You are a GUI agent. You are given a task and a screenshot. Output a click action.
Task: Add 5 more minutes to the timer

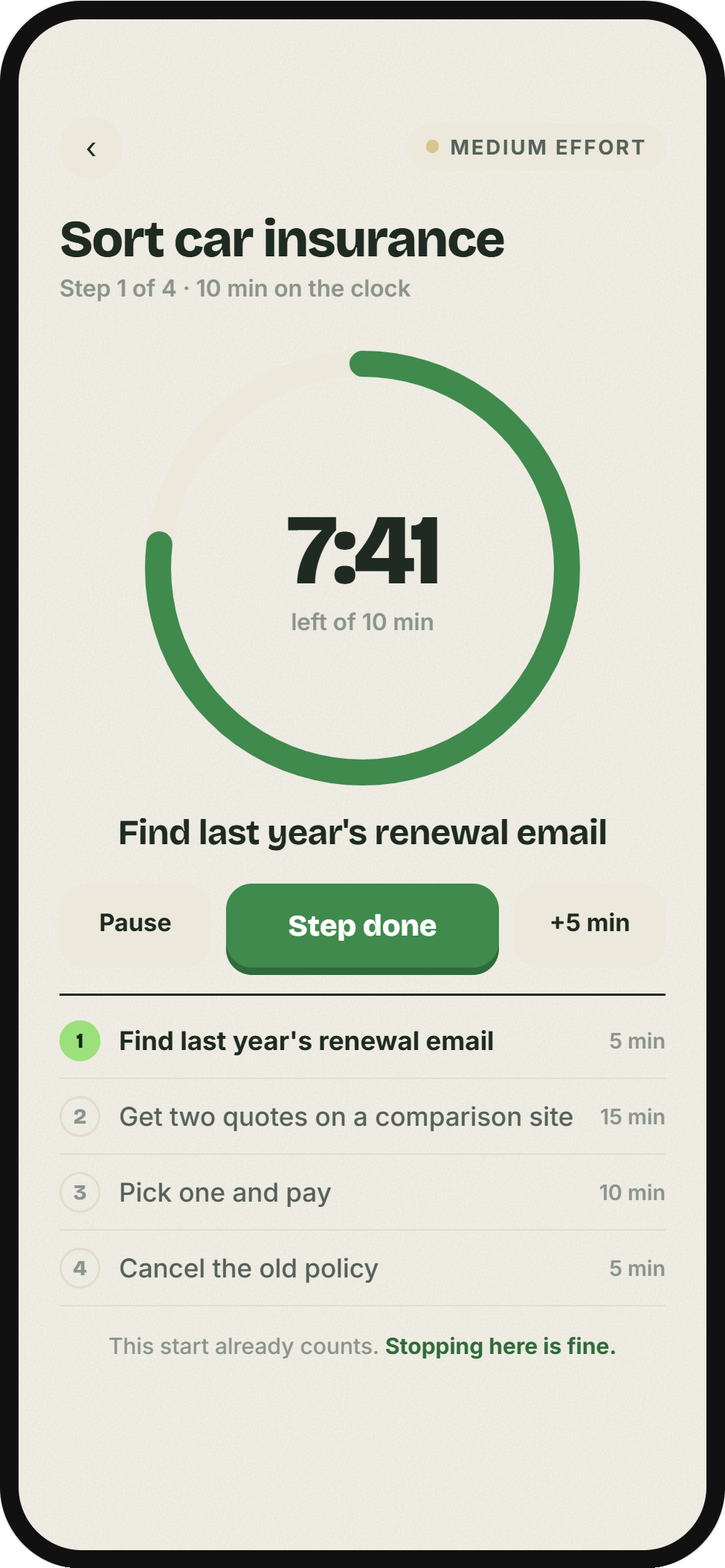point(590,924)
